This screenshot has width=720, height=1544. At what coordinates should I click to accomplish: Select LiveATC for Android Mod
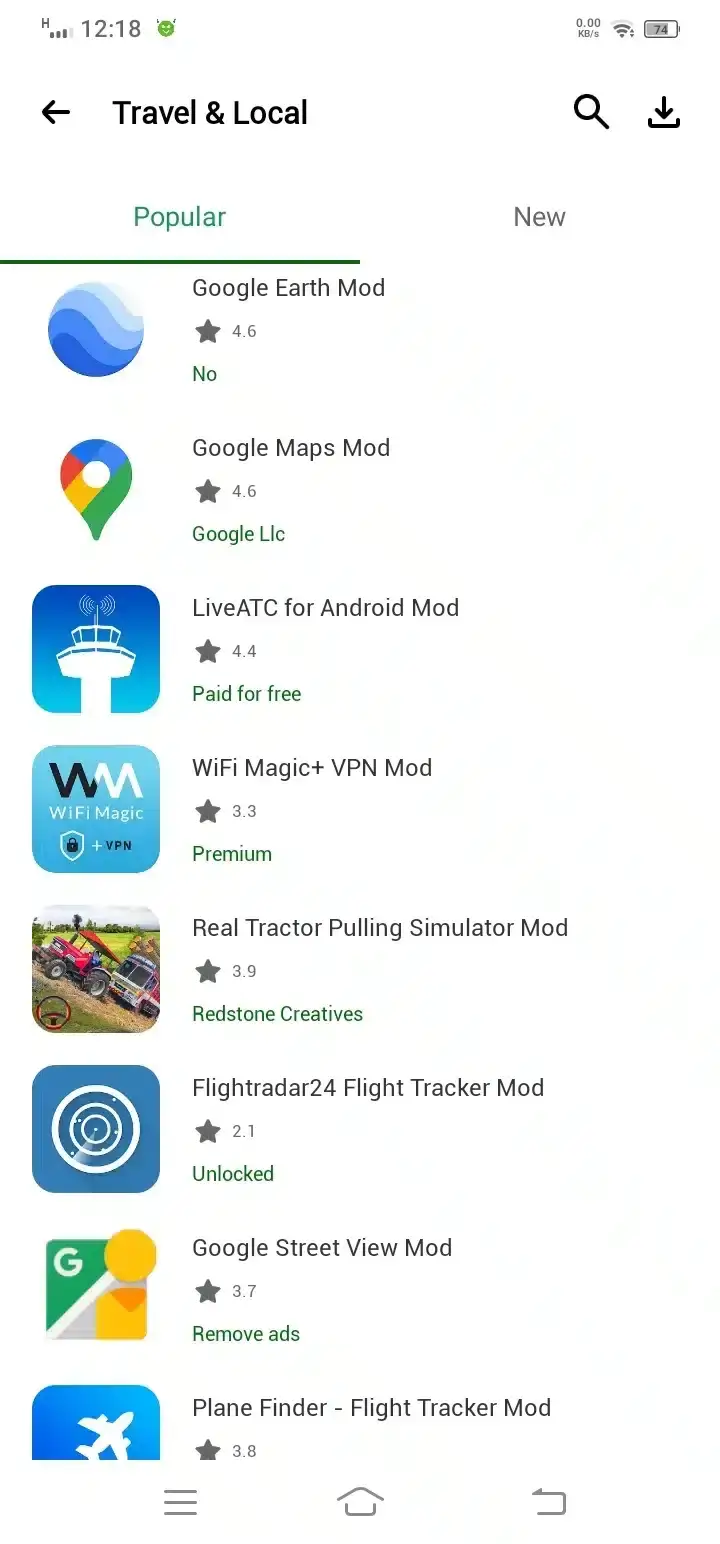click(x=325, y=608)
